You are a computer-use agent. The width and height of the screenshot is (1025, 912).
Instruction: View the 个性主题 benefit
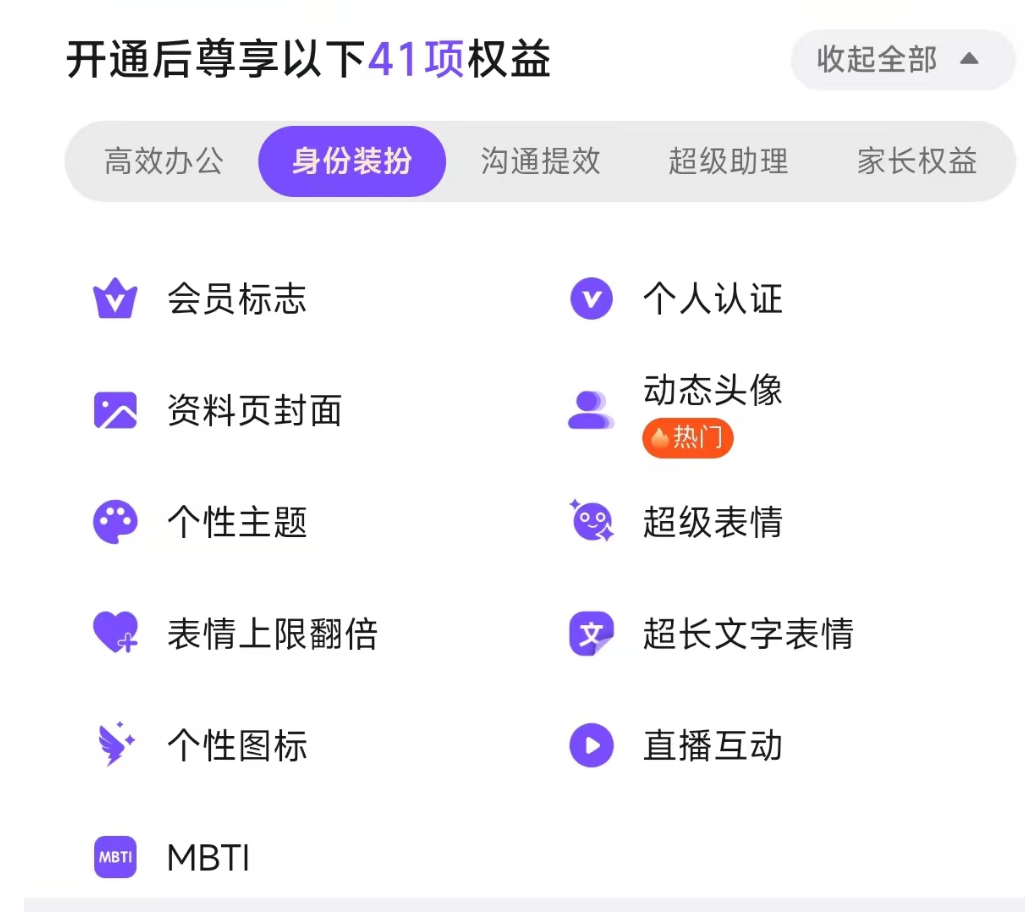pos(236,522)
